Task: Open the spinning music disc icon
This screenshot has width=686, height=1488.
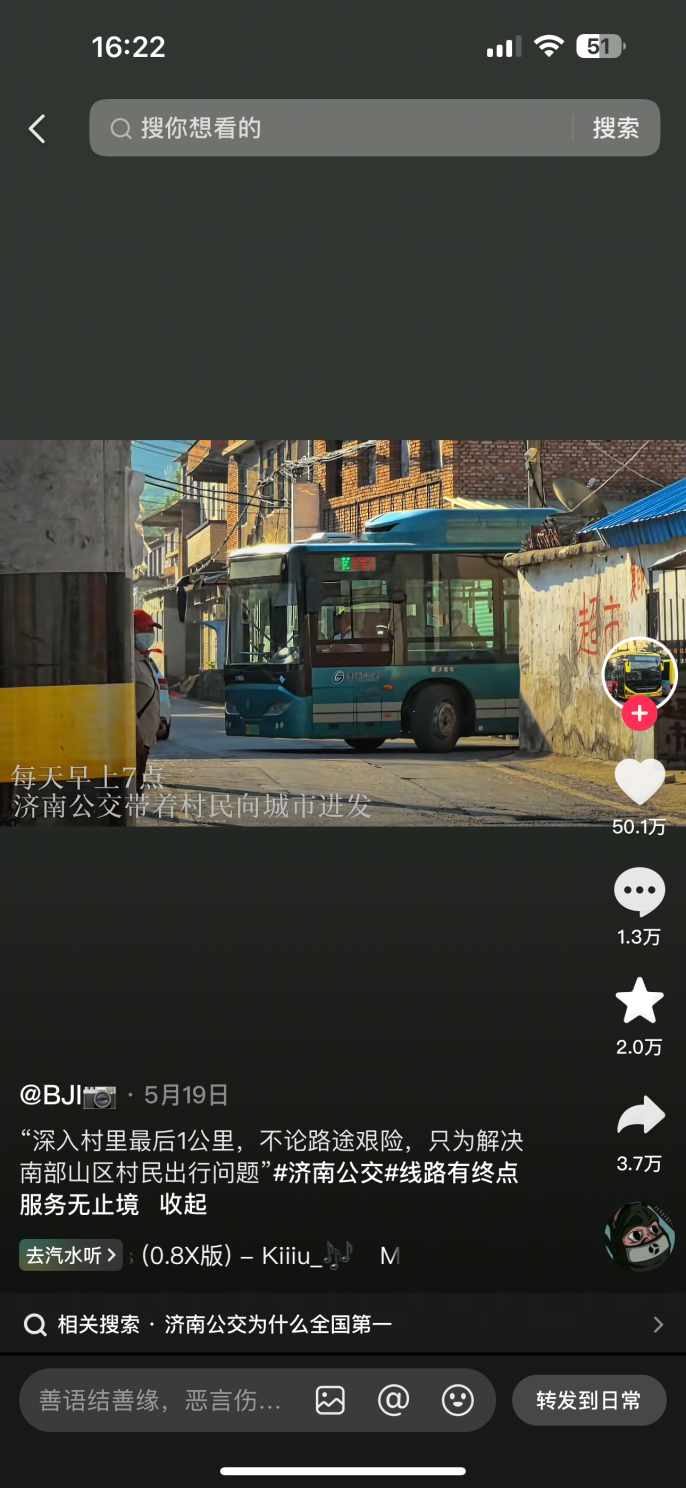Action: [640, 1236]
